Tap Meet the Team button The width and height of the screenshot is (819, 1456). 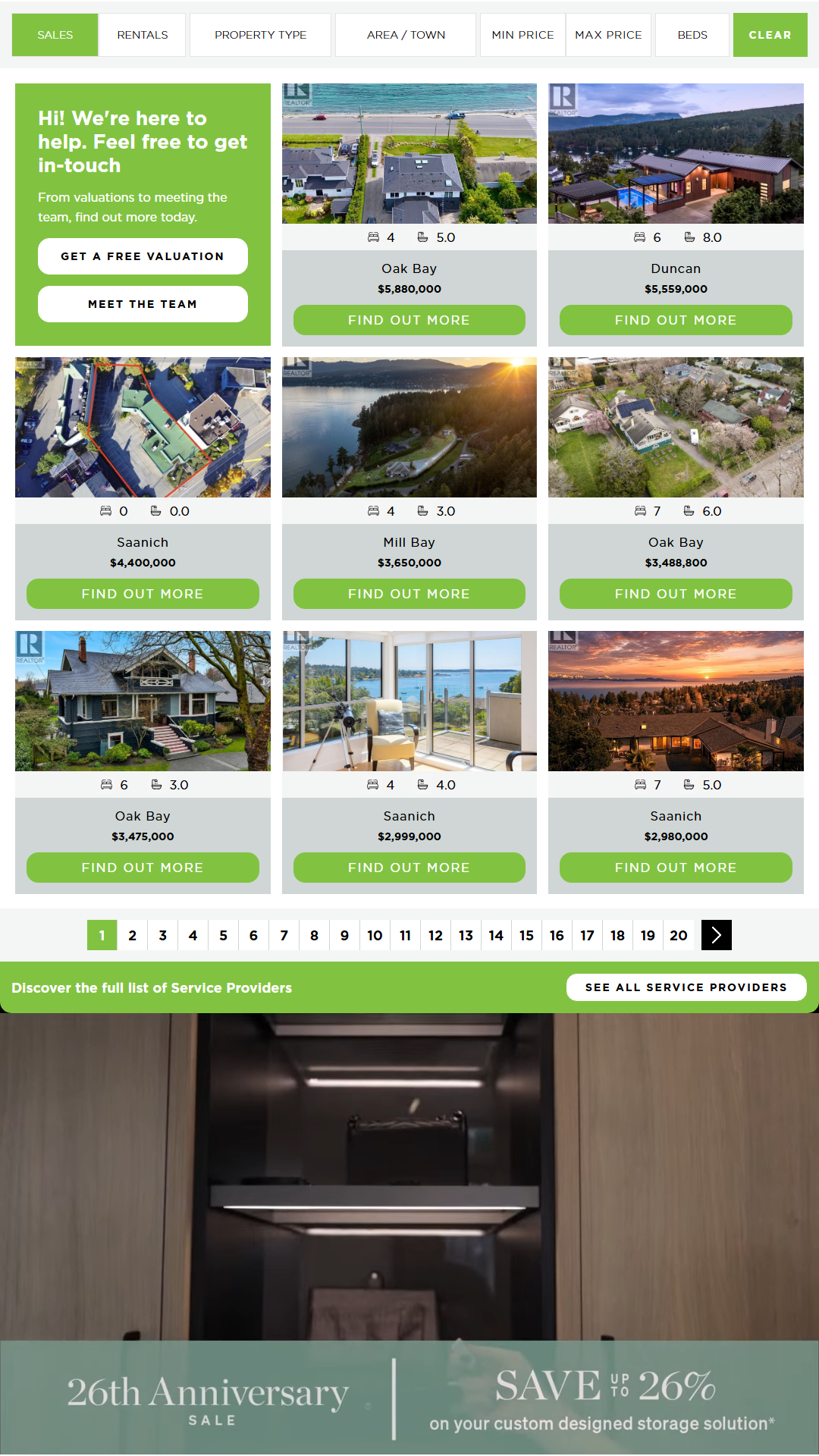click(143, 304)
